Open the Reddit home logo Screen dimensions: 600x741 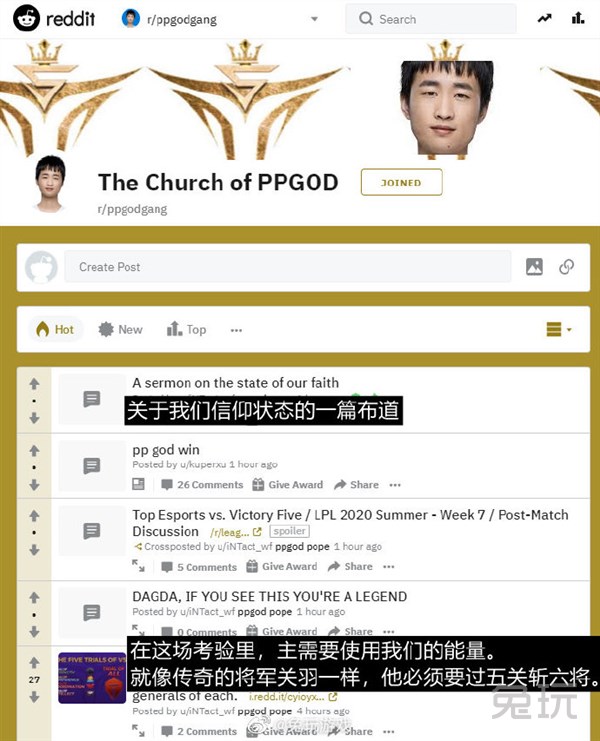pos(54,19)
